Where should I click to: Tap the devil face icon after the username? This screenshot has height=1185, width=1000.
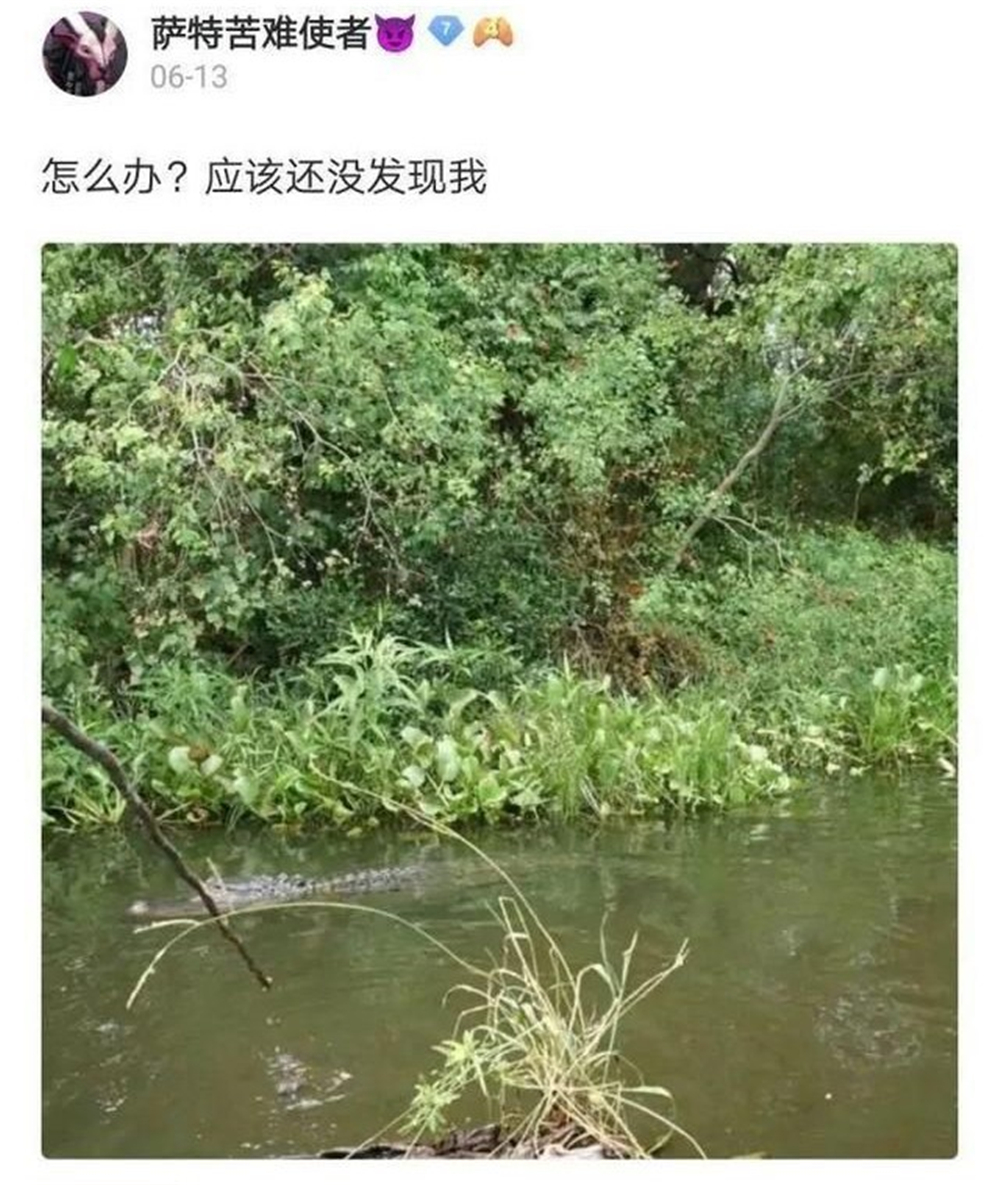pyautogui.click(x=396, y=30)
